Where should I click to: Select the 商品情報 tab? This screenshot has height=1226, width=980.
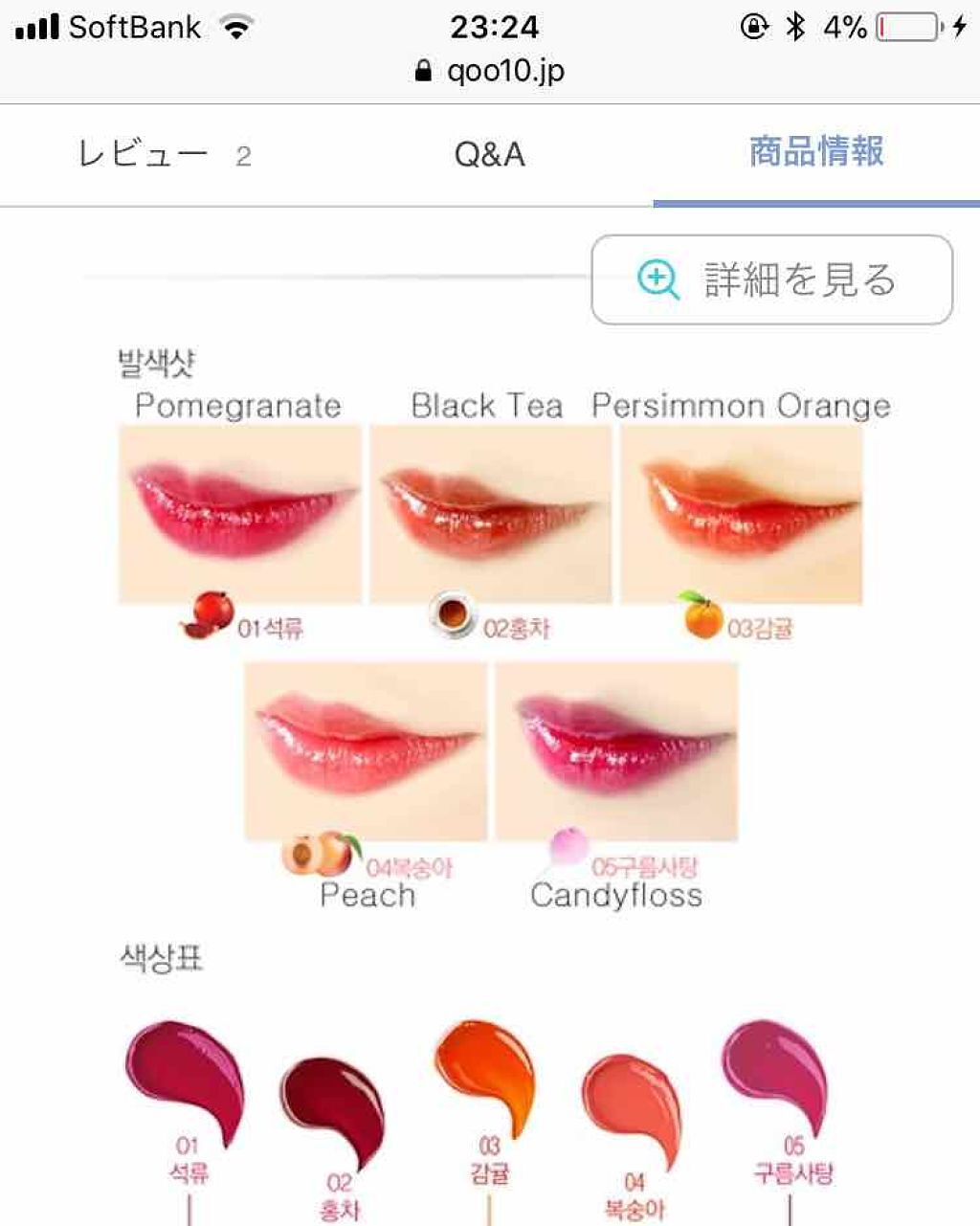[x=815, y=154]
